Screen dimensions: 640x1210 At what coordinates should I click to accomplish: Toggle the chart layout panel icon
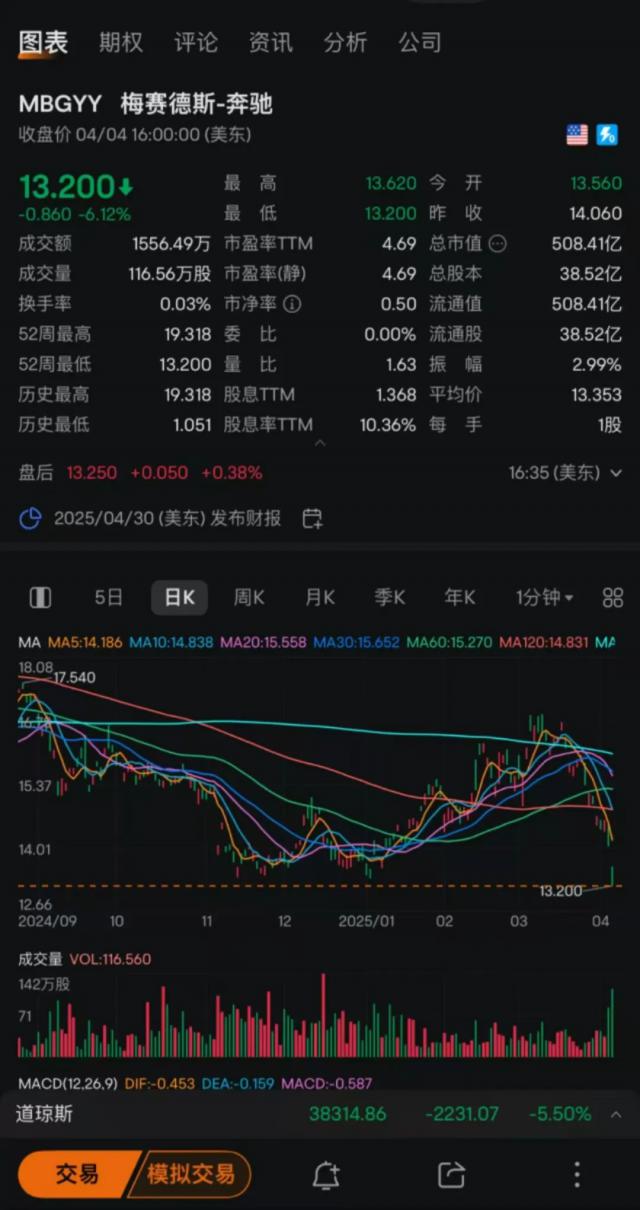pyautogui.click(x=40, y=598)
